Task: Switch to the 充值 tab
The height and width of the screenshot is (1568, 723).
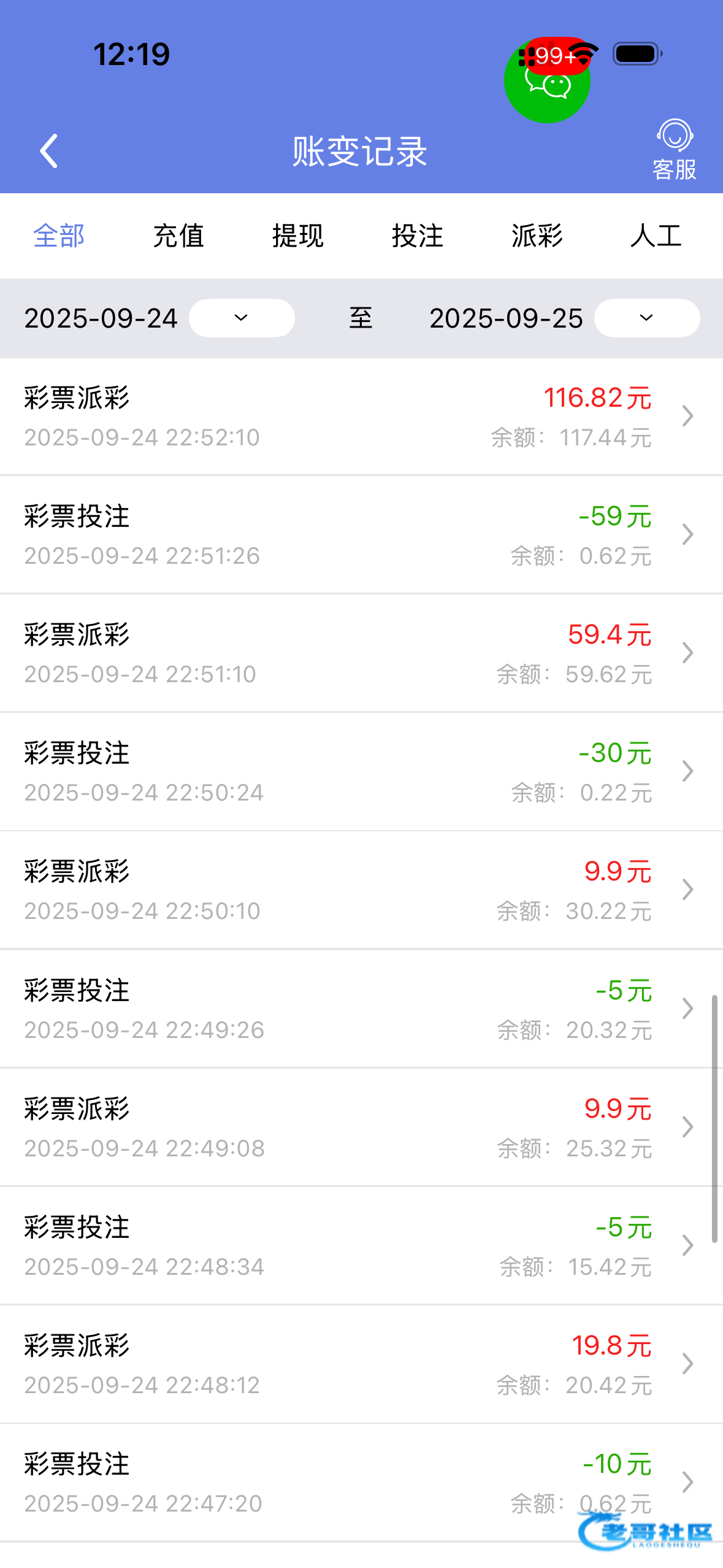Action: click(178, 236)
